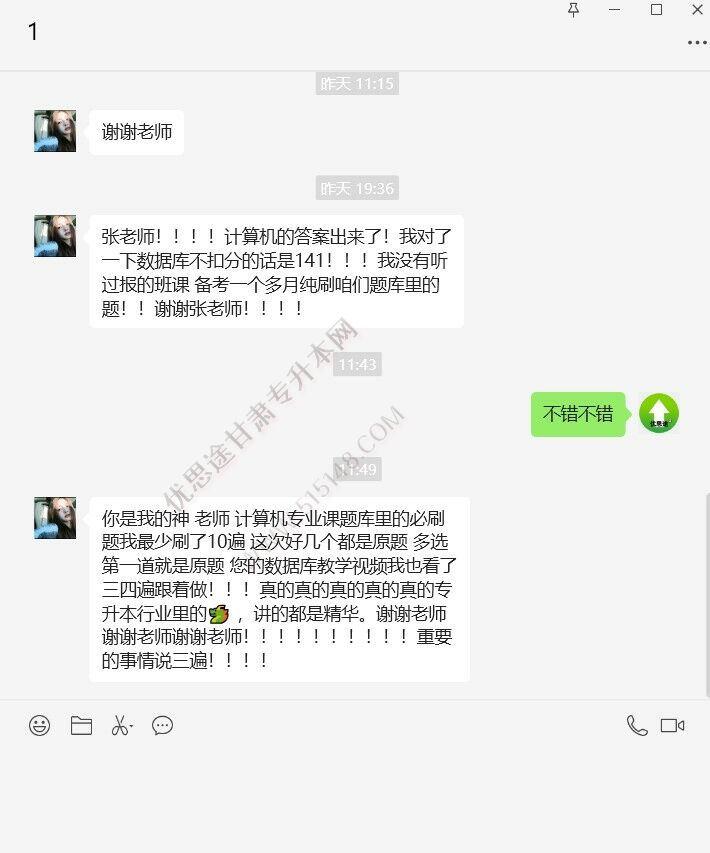Start a video call
Screen dimensions: 710x853
673,726
